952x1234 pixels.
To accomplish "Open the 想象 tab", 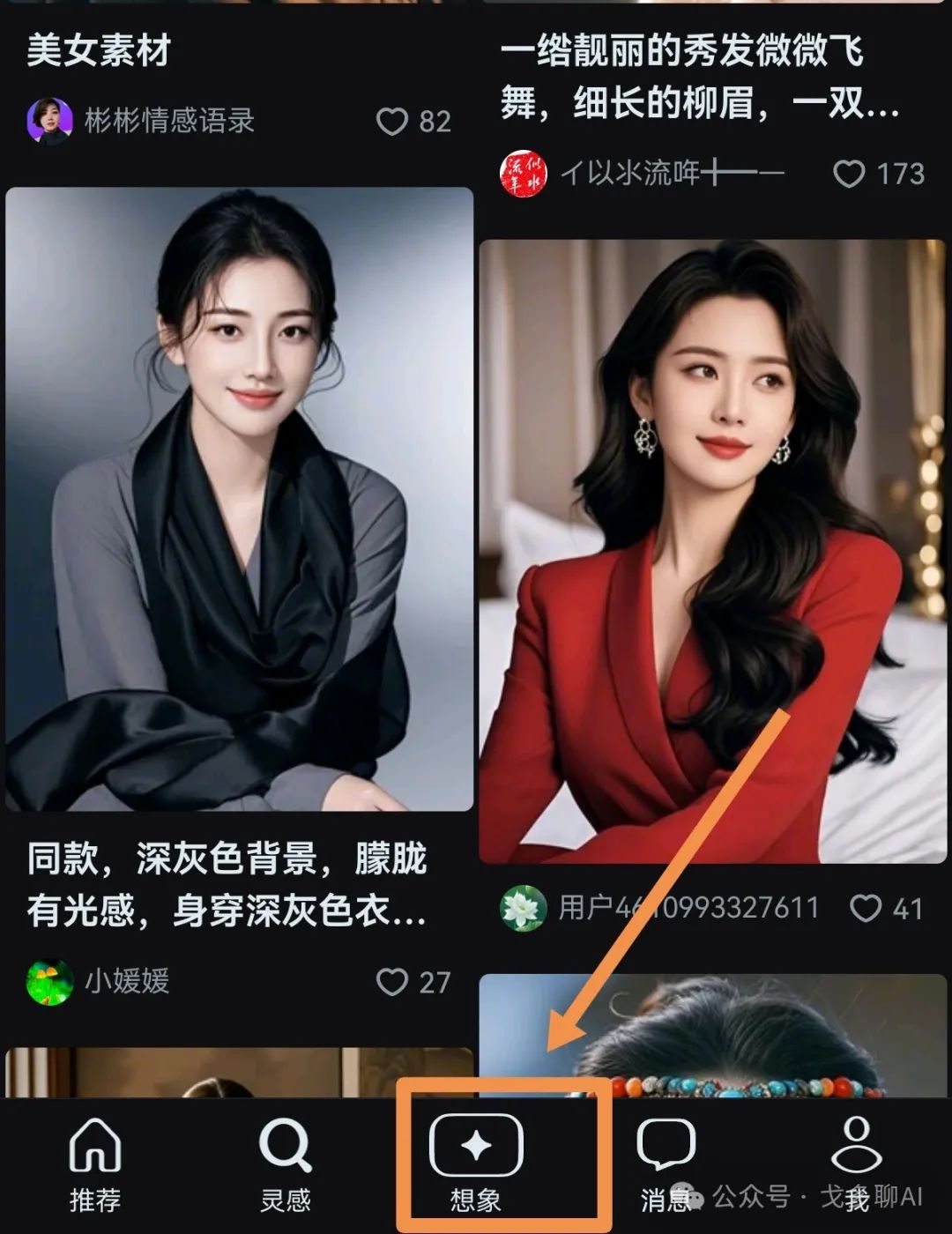I will (x=476, y=1163).
